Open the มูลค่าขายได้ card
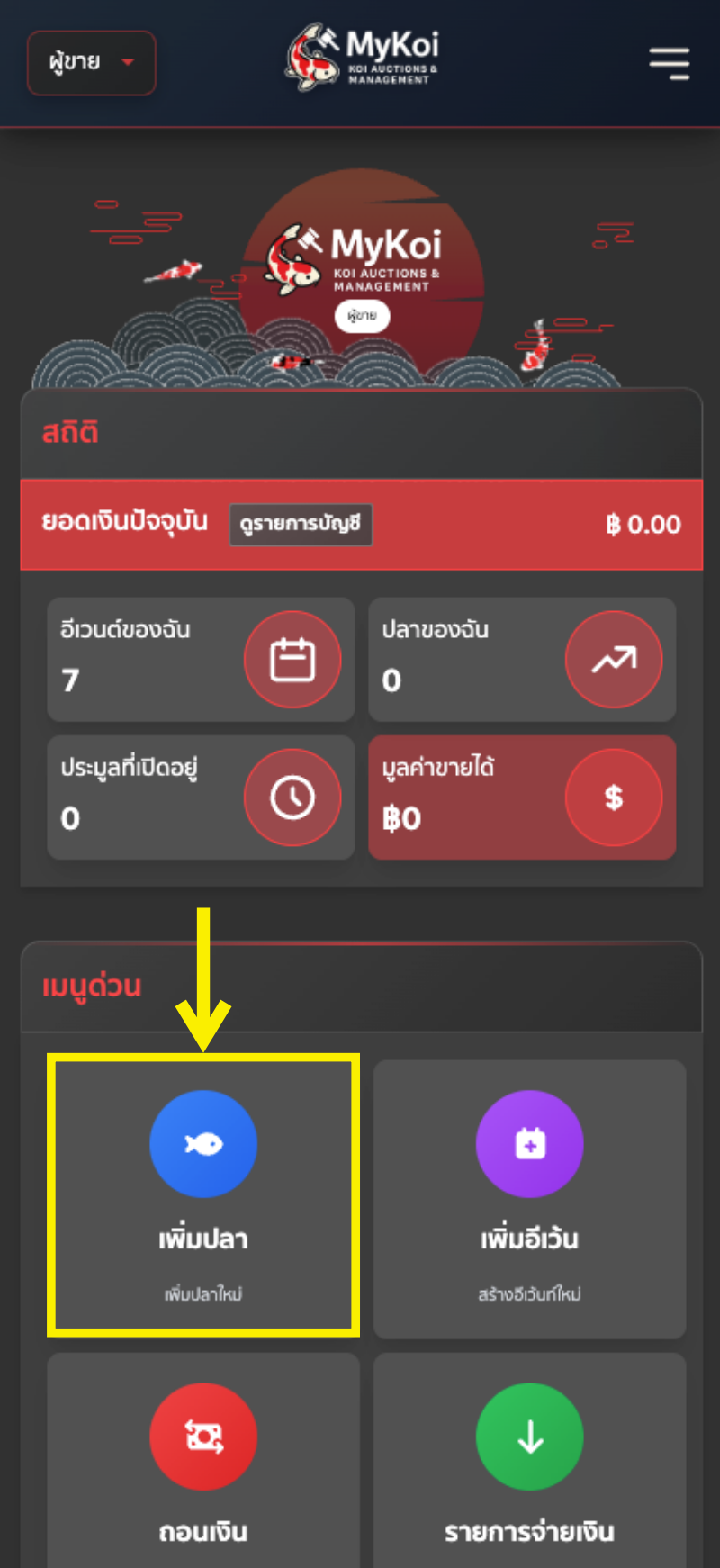Screen dimensions: 720x1568 coord(522,797)
